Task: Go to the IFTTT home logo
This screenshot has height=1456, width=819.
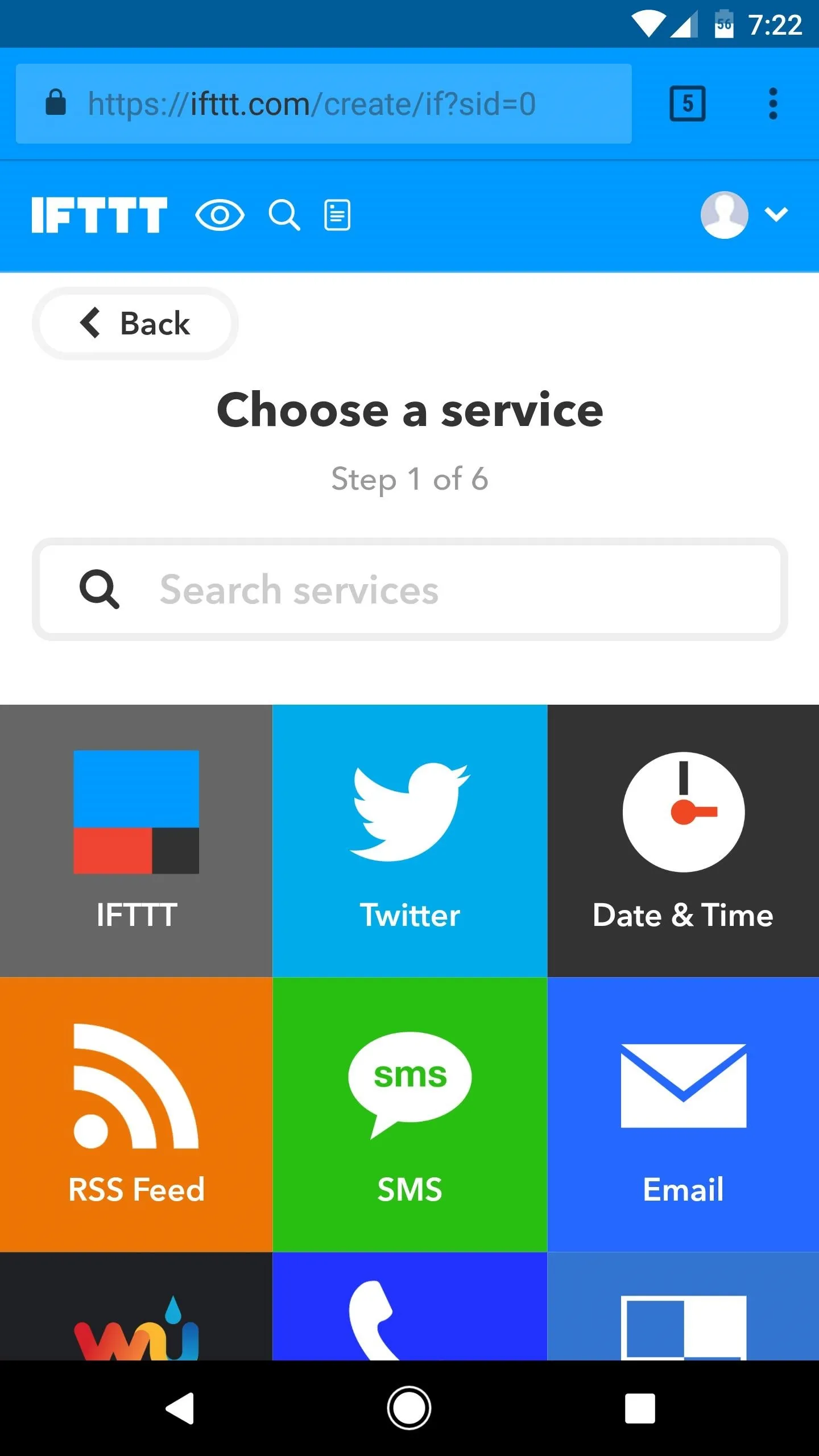Action: coord(100,215)
